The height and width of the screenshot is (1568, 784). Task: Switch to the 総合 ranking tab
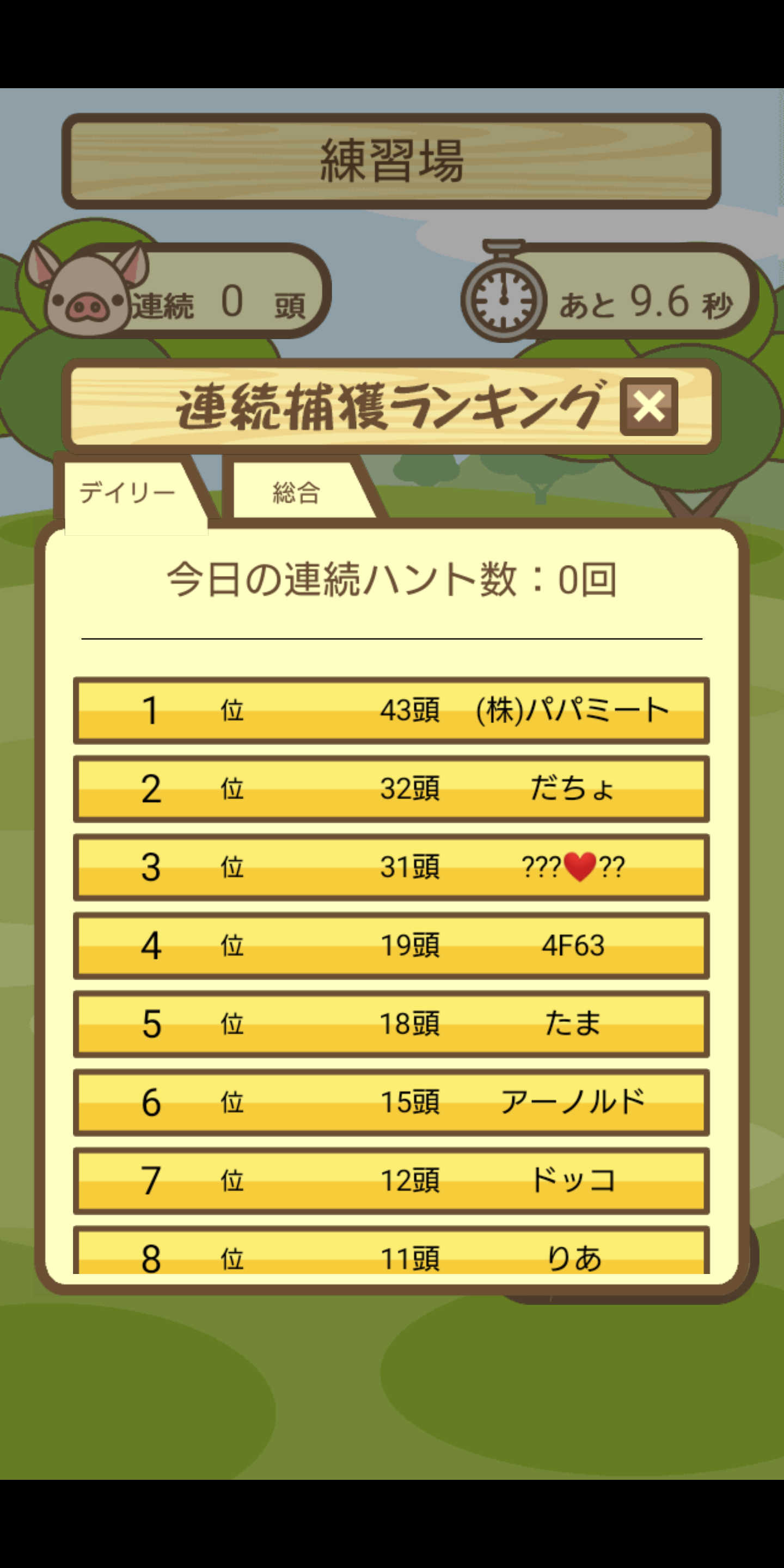point(297,492)
